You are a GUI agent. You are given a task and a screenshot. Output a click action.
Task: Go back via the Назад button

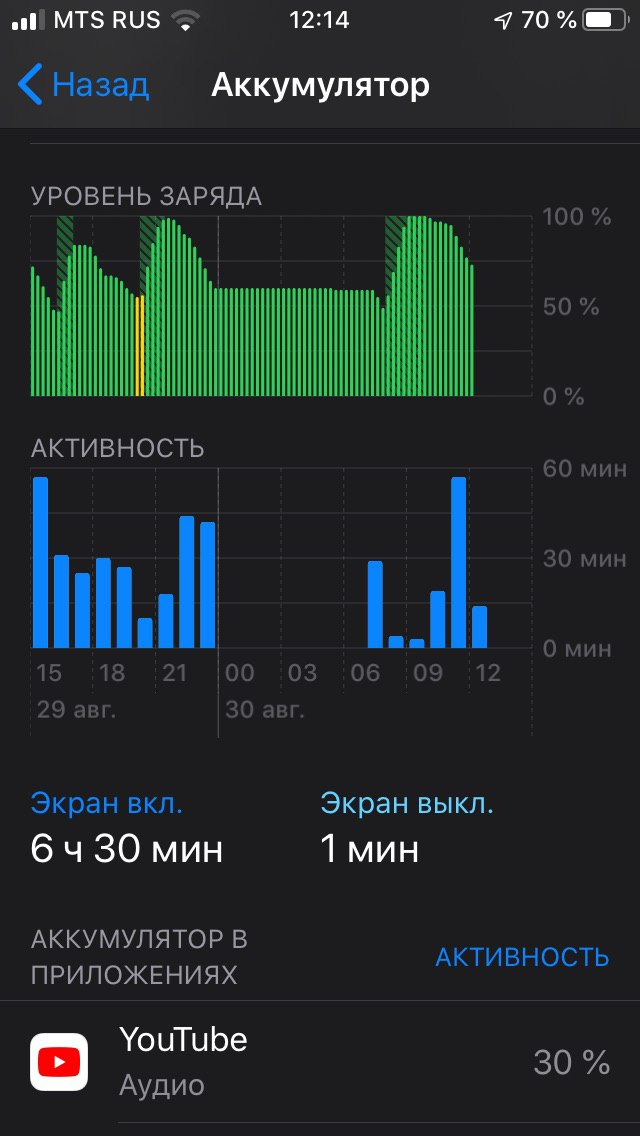[83, 85]
